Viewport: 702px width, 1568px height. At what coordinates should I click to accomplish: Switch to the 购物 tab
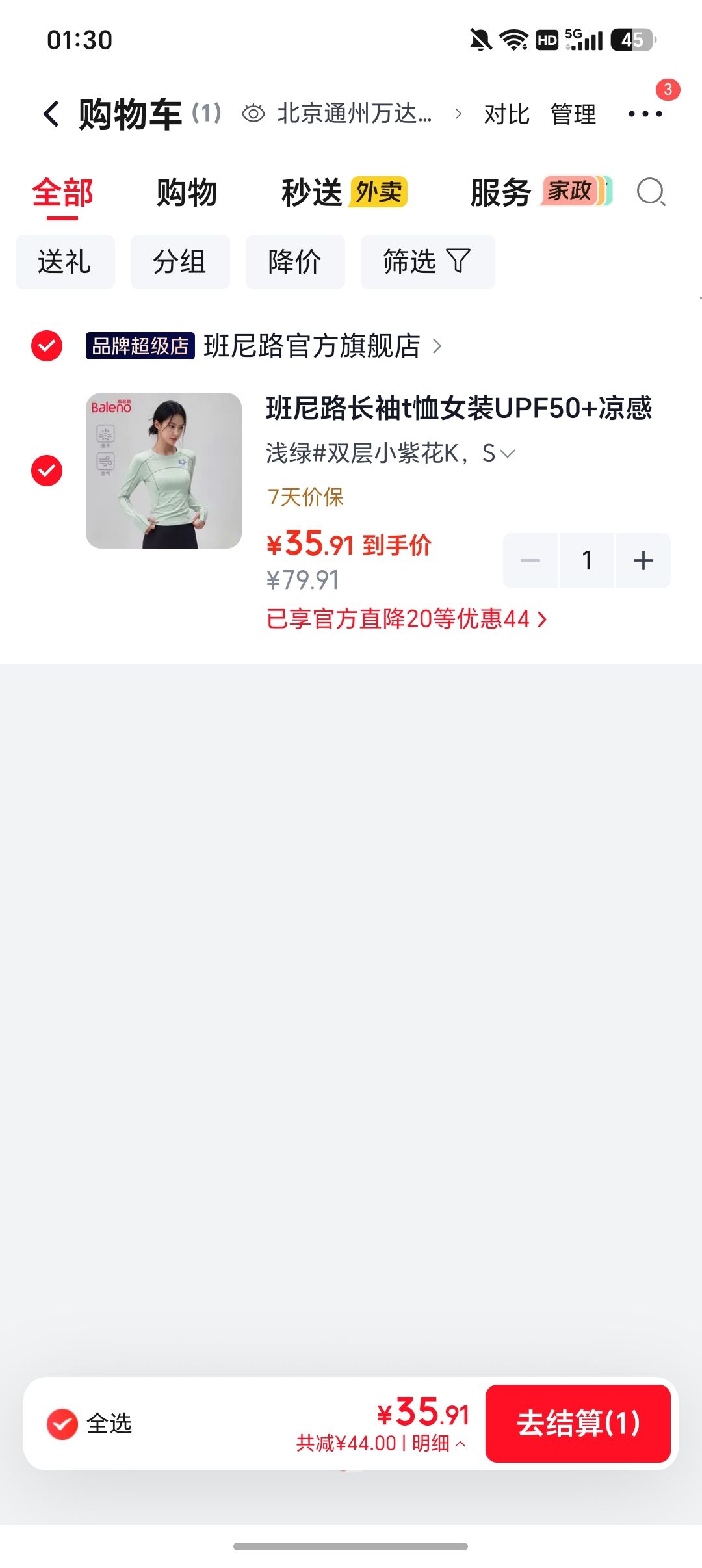[187, 192]
